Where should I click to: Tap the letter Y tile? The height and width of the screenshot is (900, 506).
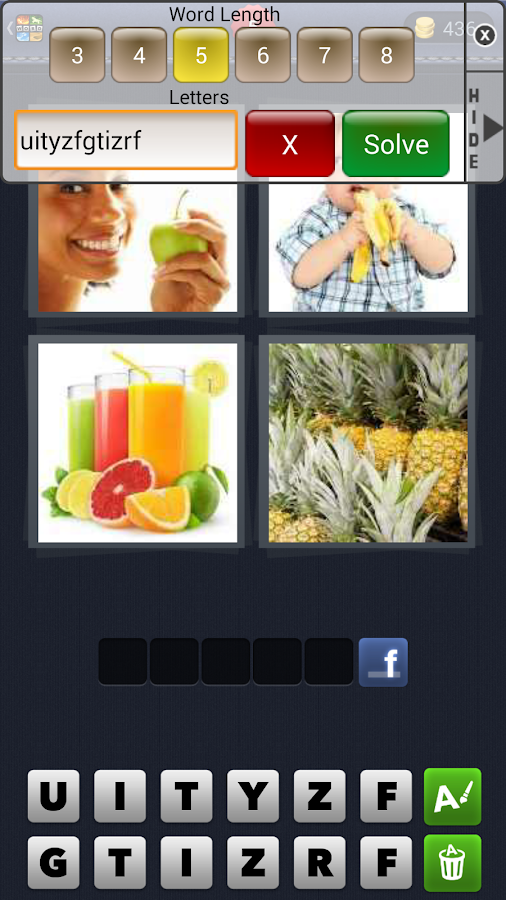253,796
